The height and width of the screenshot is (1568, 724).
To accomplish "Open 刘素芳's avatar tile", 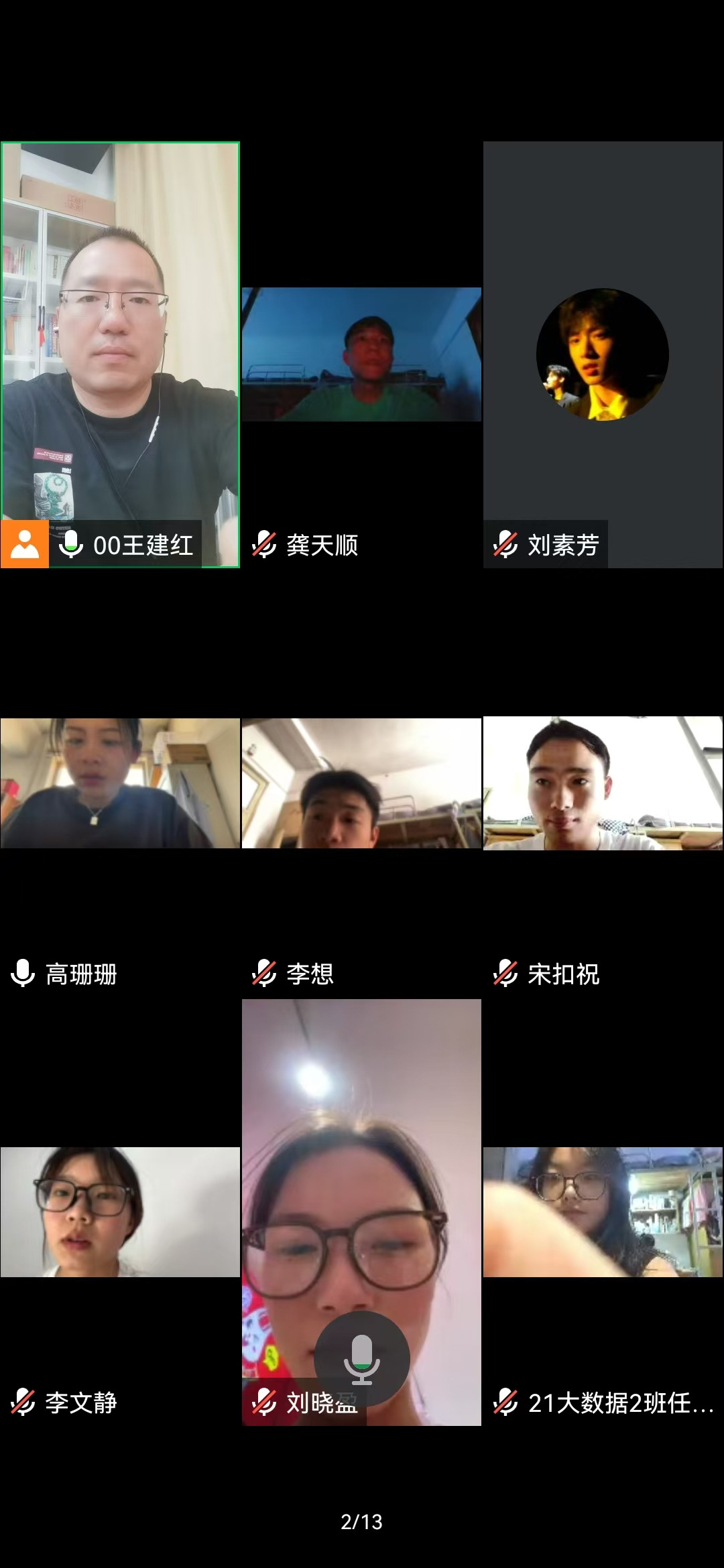I will (x=603, y=354).
